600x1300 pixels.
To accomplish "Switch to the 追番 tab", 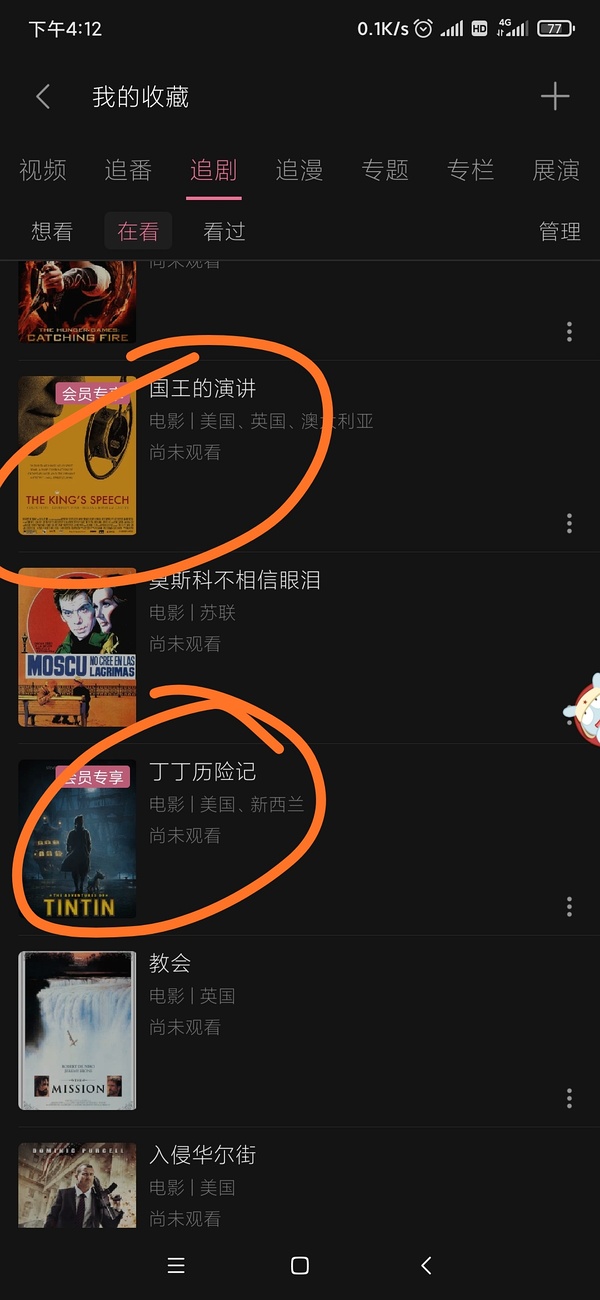I will tap(128, 170).
